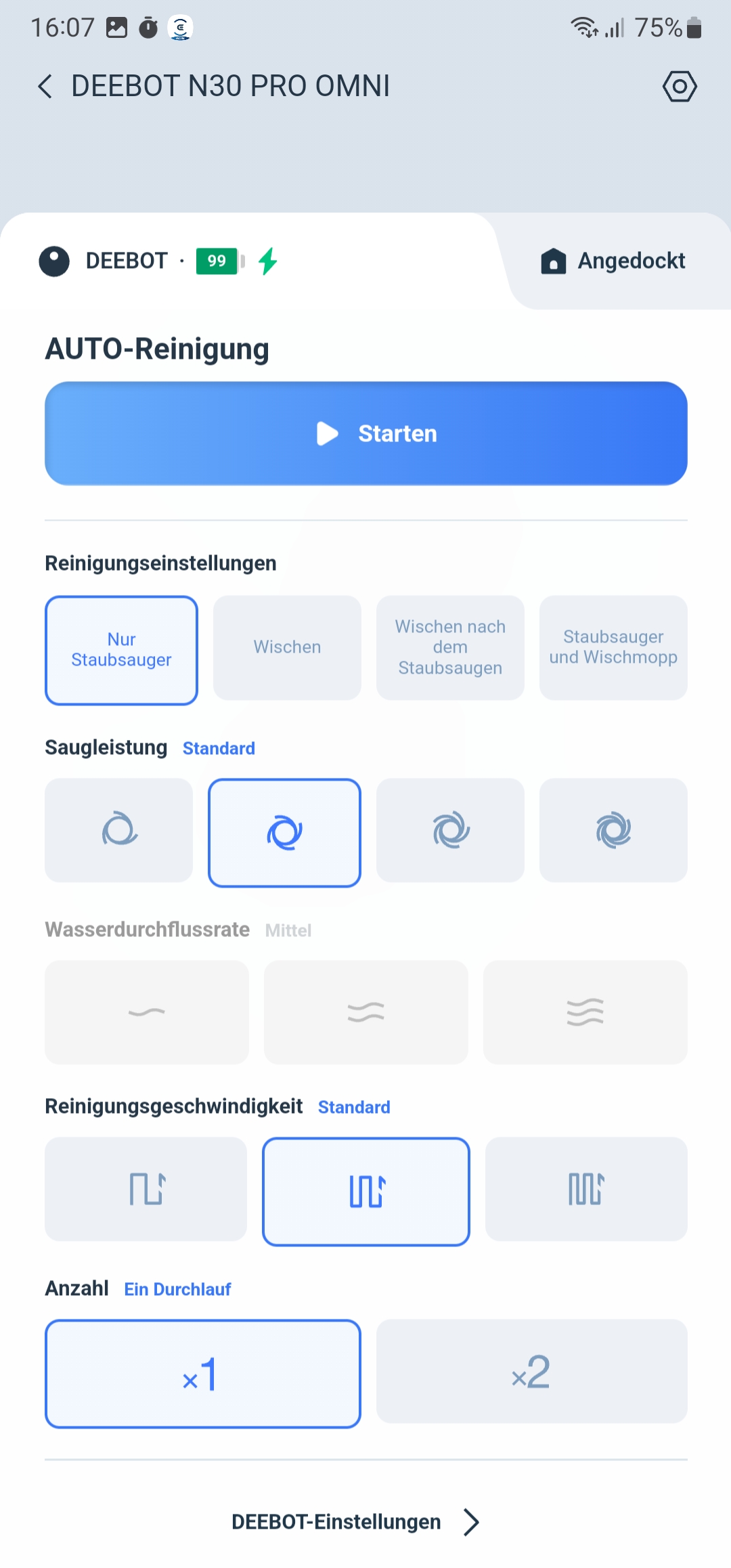Pick the densest Reinigungsgeschwindigkeit option
The width and height of the screenshot is (731, 1568).
click(586, 1189)
